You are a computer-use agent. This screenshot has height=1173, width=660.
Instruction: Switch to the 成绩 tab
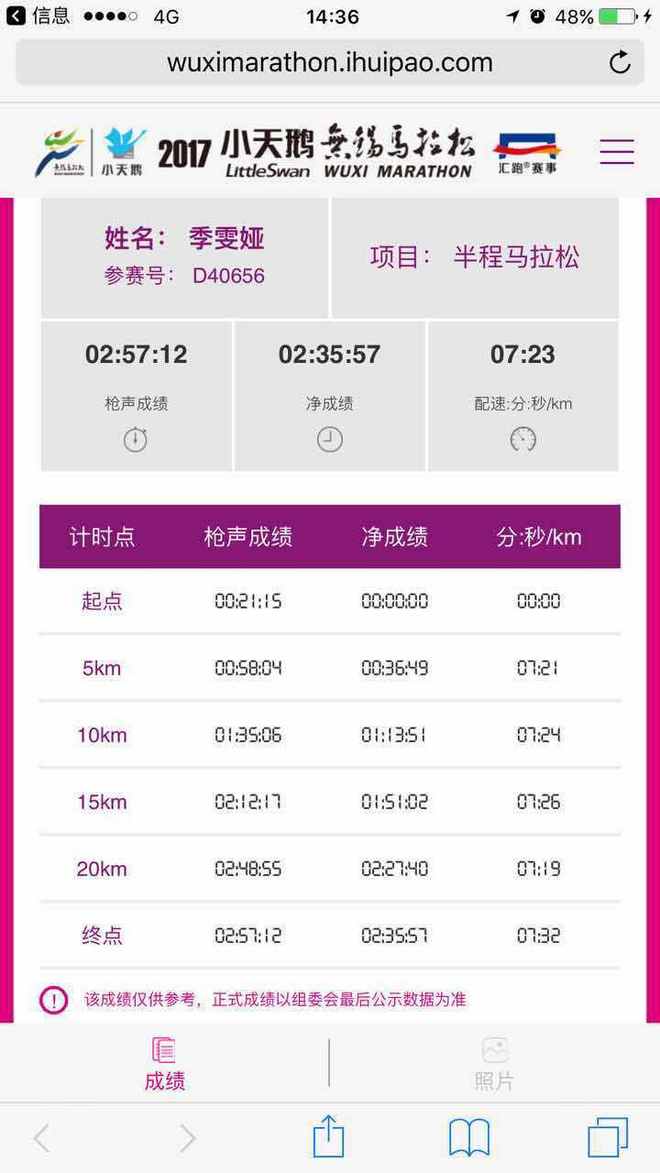pos(165,1064)
